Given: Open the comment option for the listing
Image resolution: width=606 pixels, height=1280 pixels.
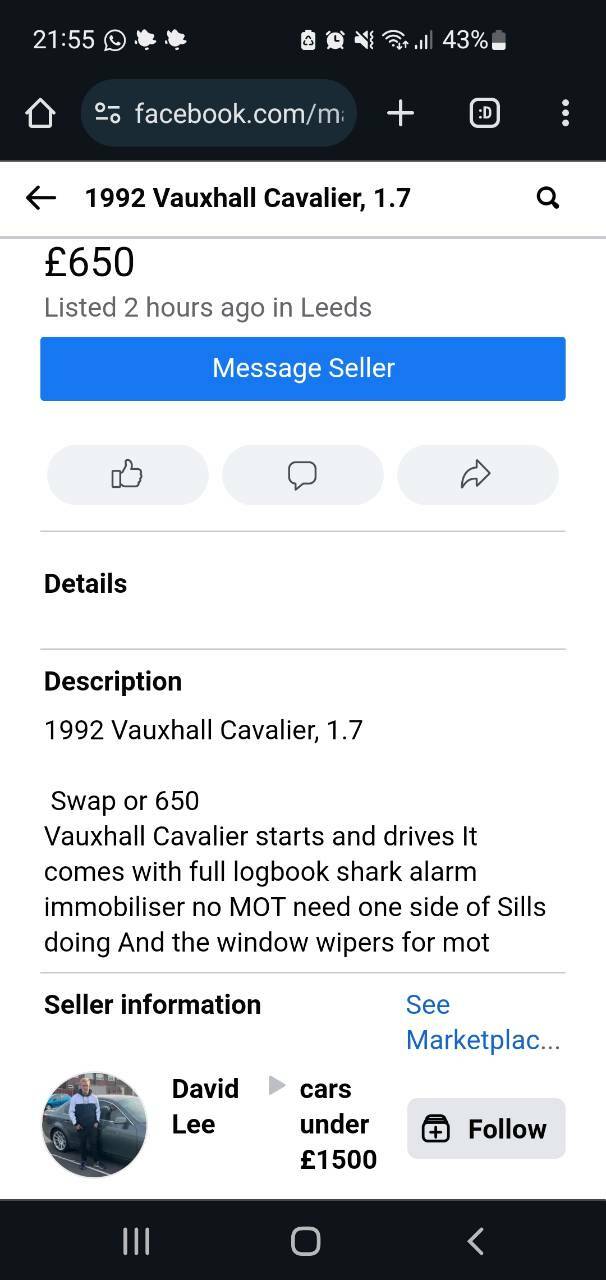Looking at the screenshot, I should pos(302,474).
